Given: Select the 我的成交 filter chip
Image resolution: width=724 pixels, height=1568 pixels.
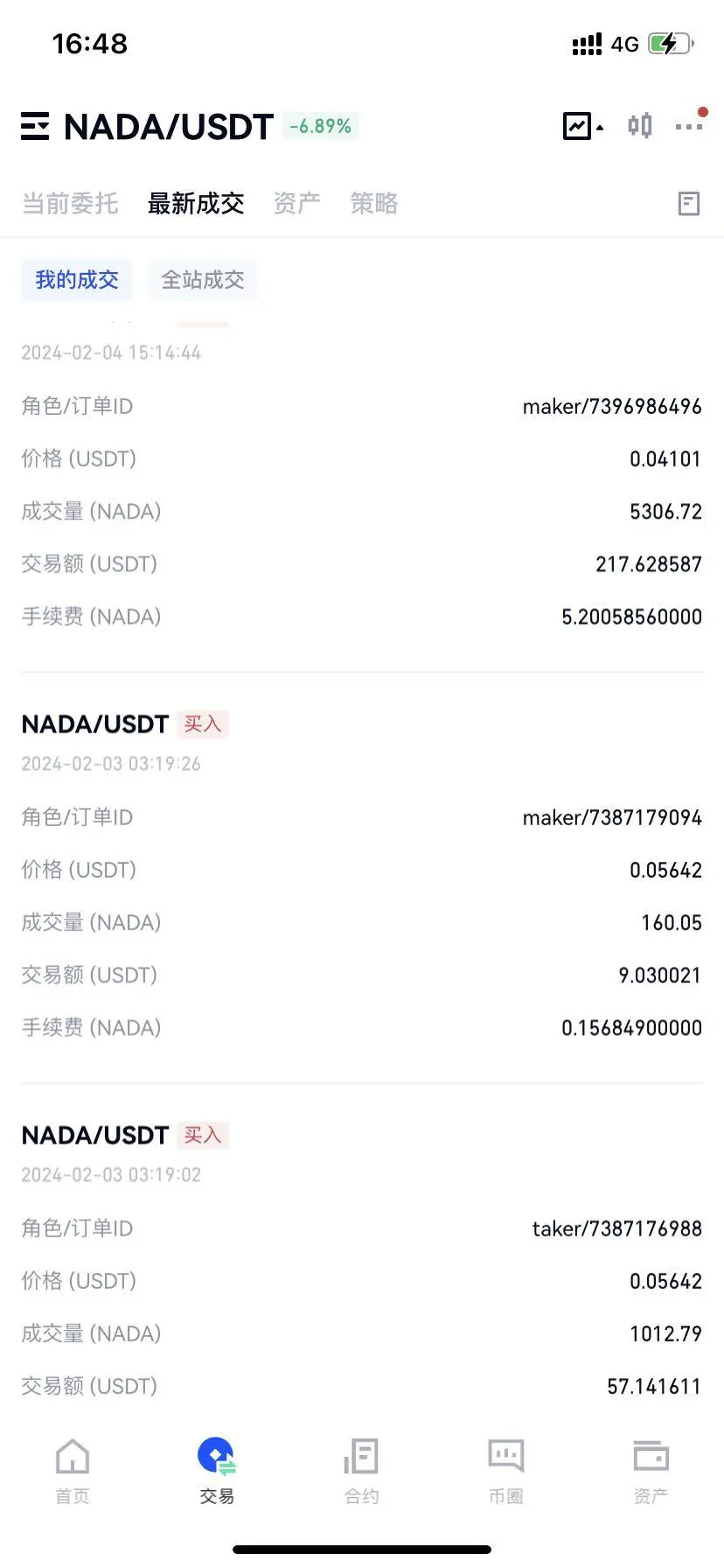Looking at the screenshot, I should point(77,280).
